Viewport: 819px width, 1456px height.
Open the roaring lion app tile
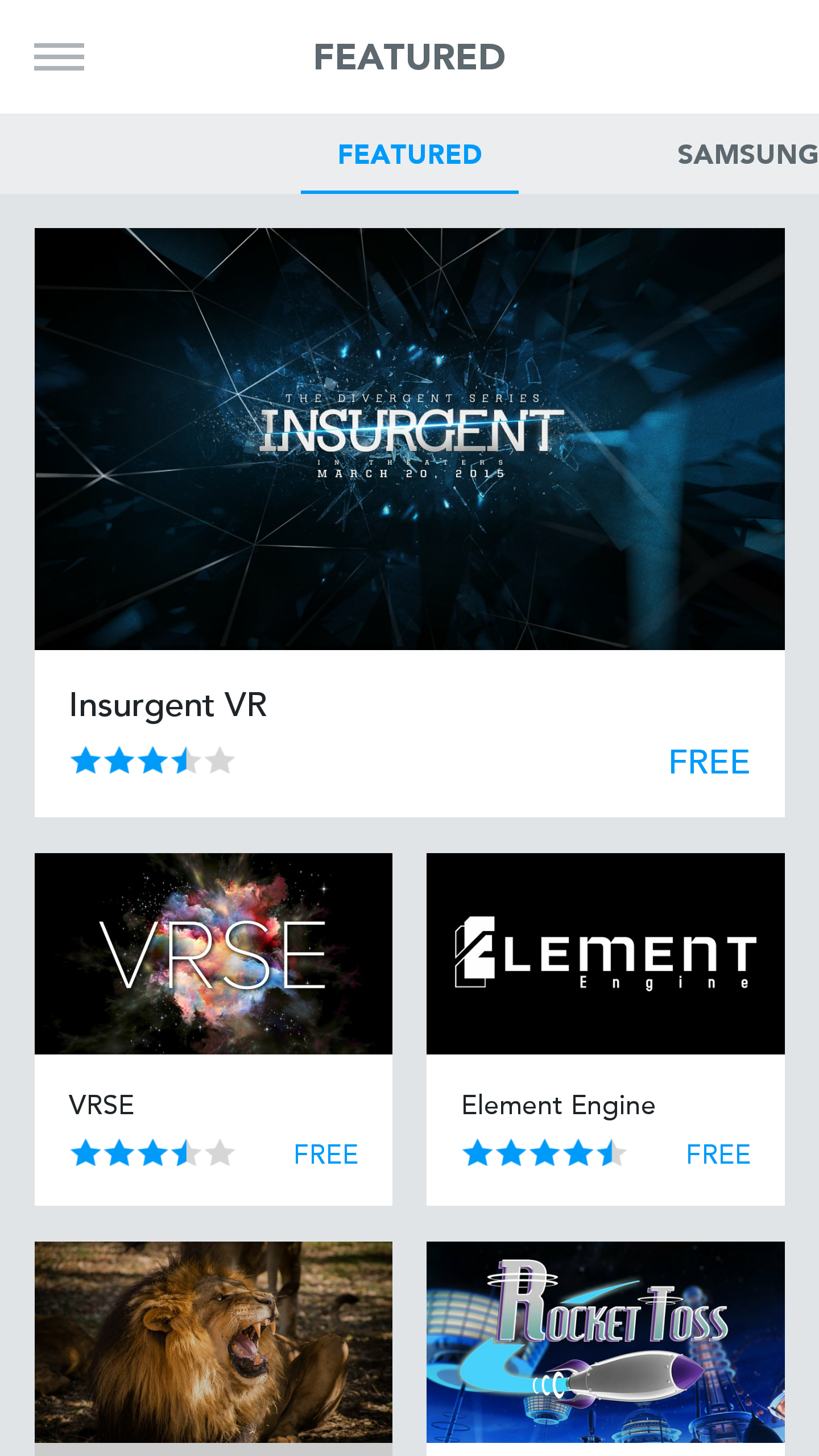point(213,1348)
